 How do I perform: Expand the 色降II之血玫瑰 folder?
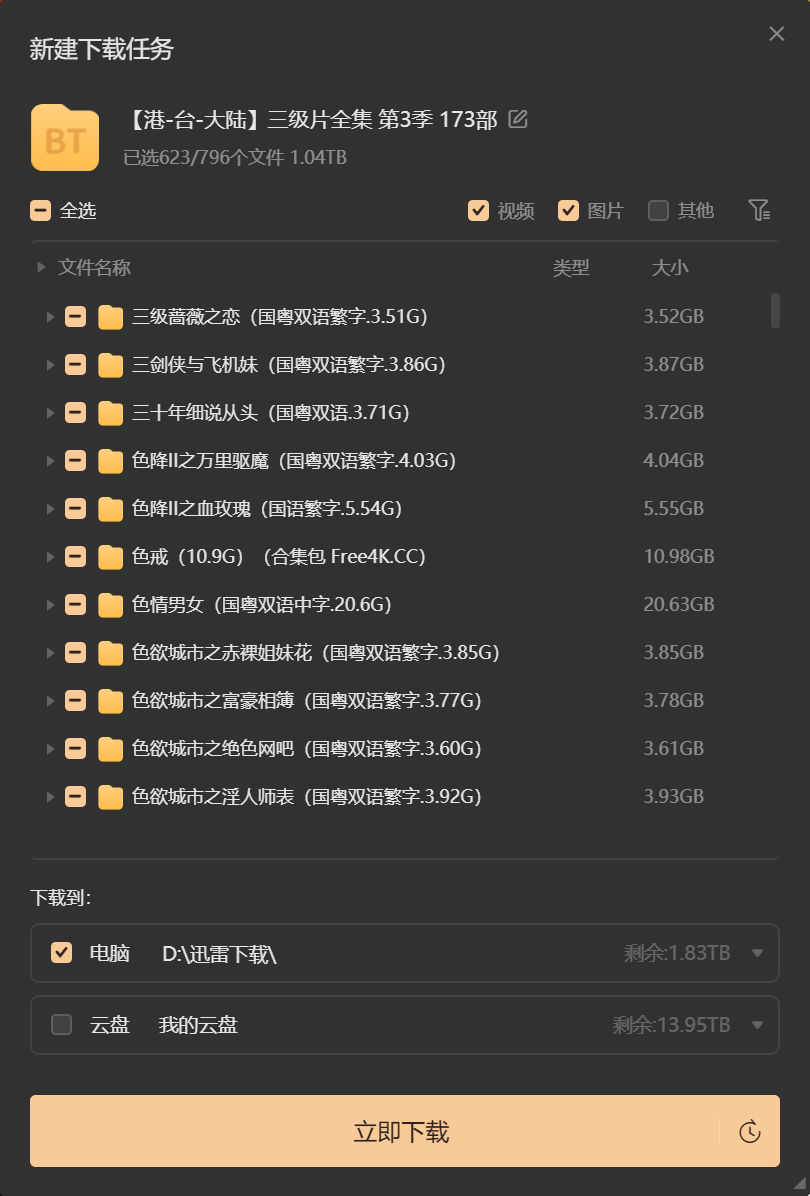click(50, 509)
